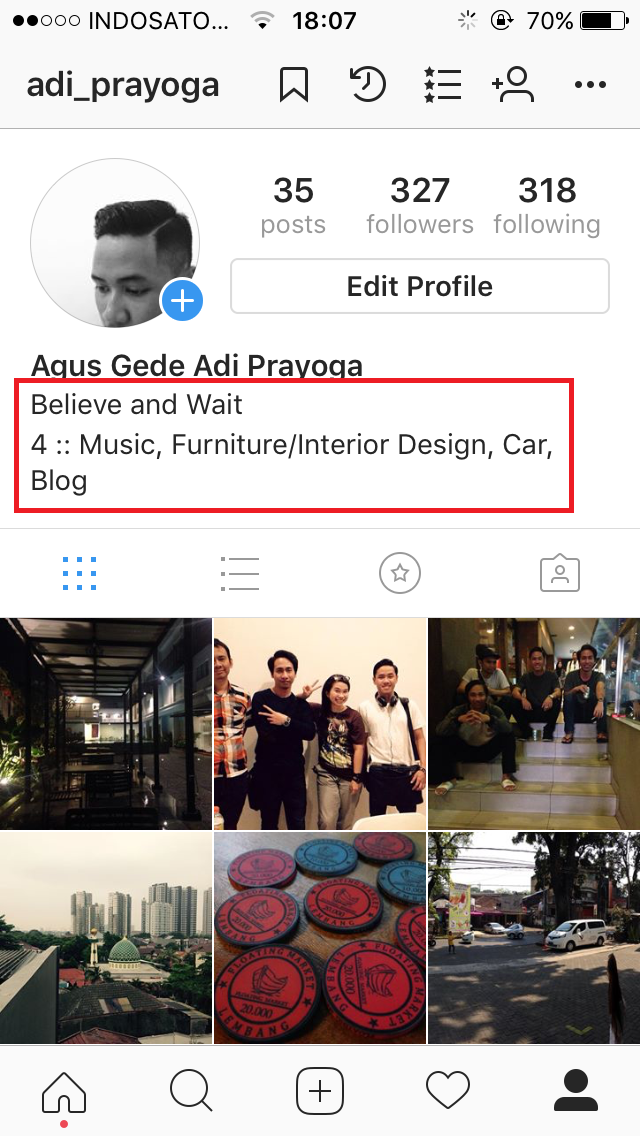Open the activity heart tab
The width and height of the screenshot is (640, 1136).
pyautogui.click(x=448, y=1091)
